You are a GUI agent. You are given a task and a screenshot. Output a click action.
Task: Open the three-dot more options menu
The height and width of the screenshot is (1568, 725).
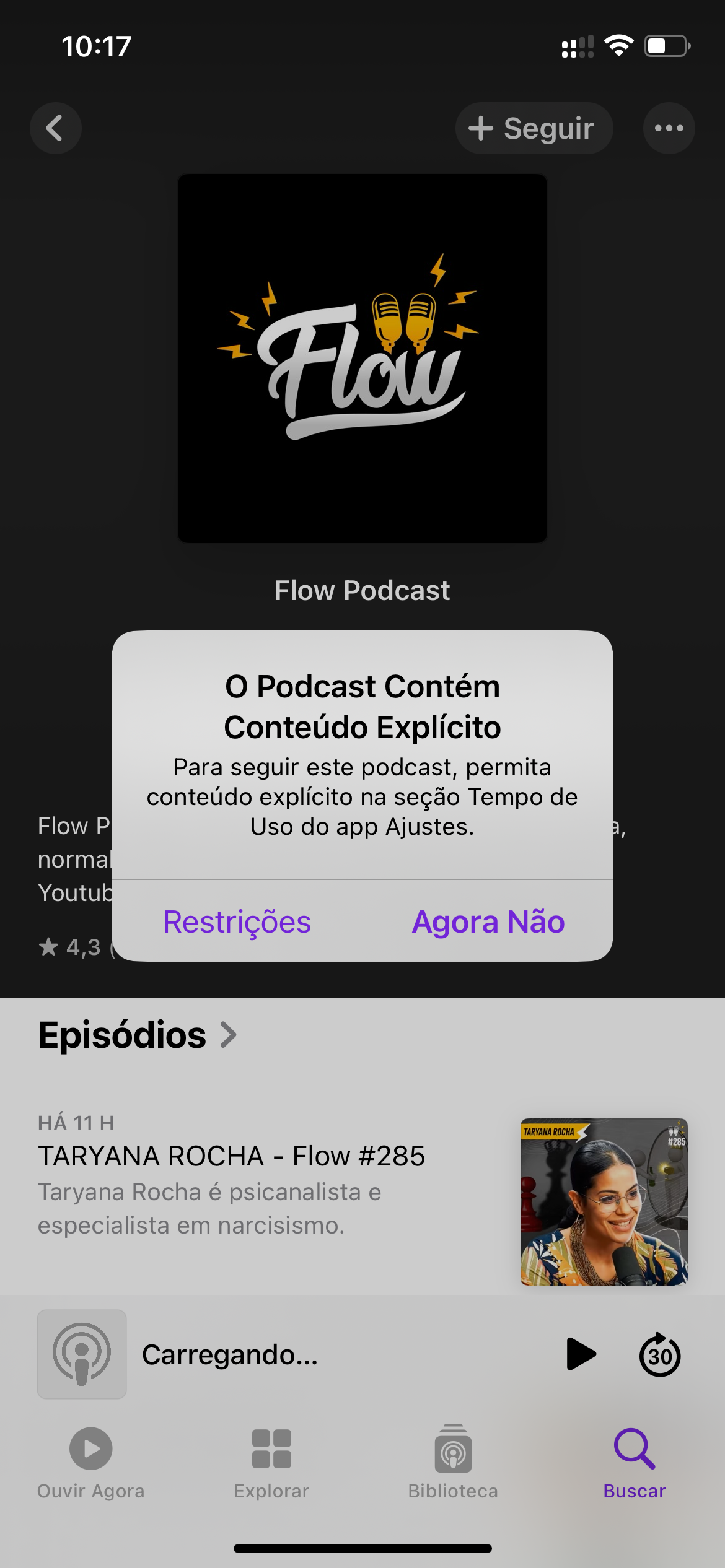tap(669, 128)
